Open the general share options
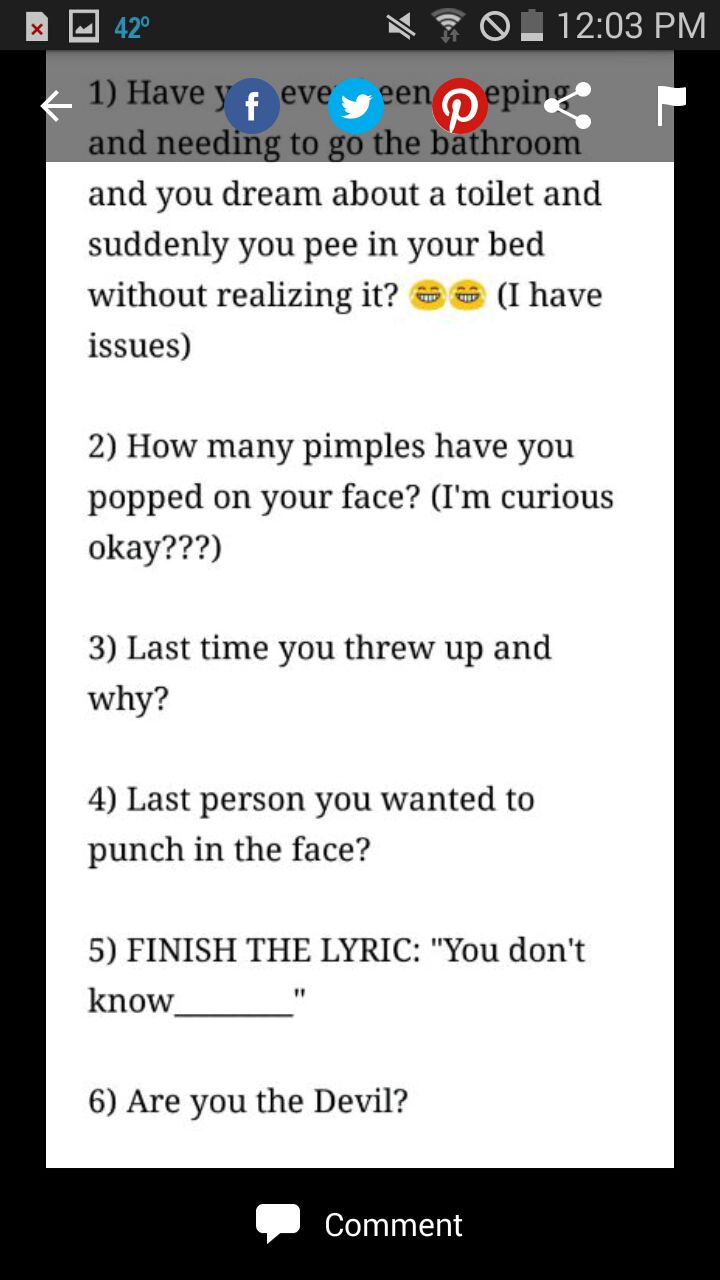 (567, 106)
